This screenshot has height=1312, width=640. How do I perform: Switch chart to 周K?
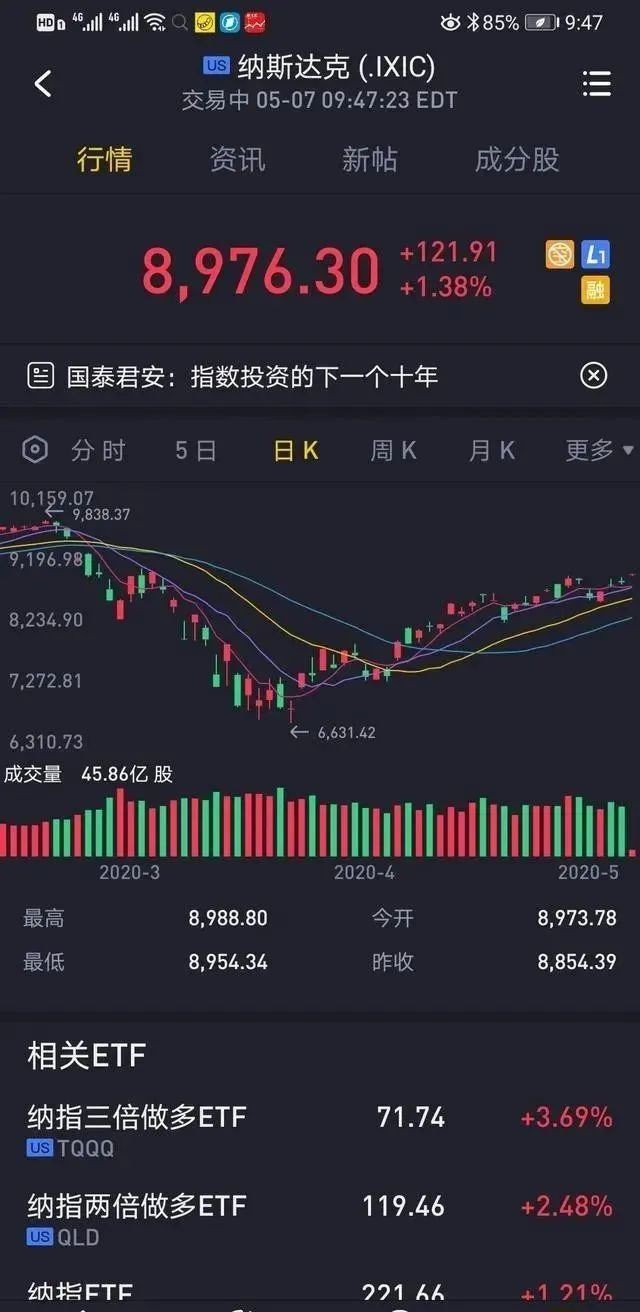click(393, 450)
